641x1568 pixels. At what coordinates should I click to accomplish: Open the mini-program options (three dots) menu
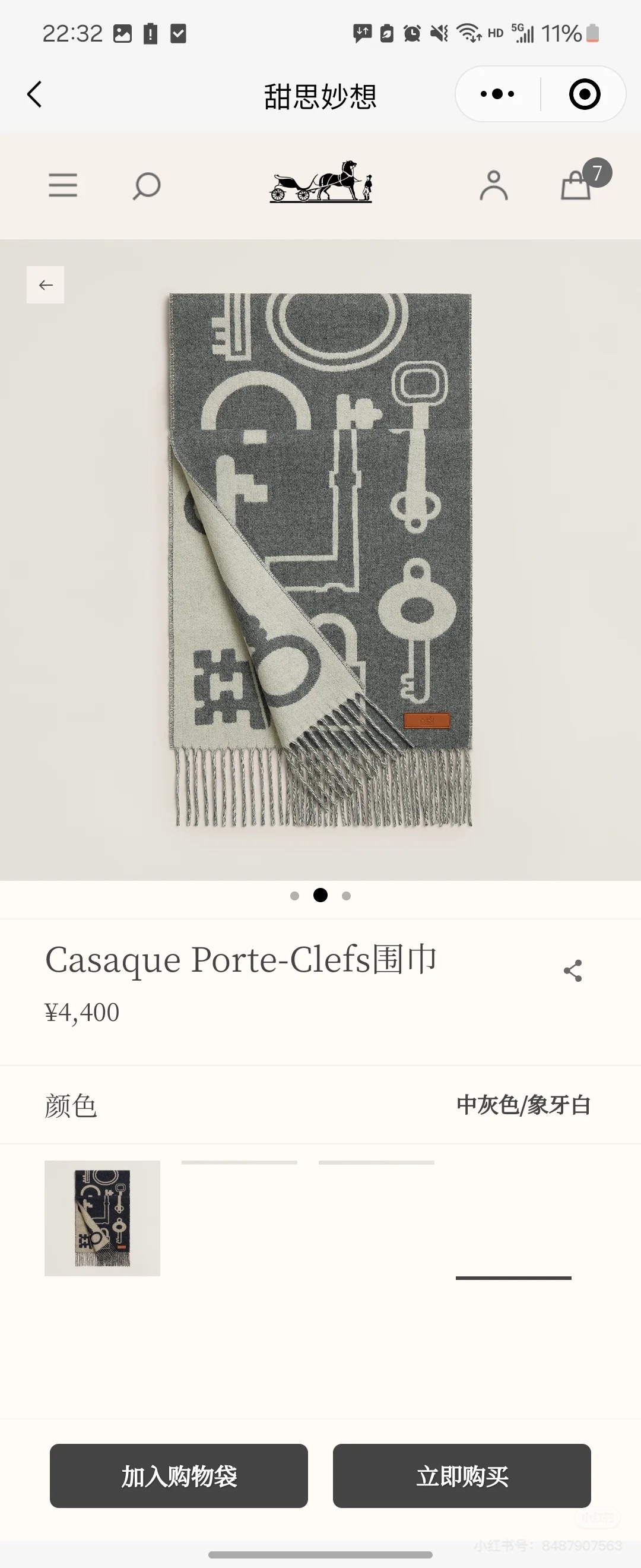tap(496, 94)
